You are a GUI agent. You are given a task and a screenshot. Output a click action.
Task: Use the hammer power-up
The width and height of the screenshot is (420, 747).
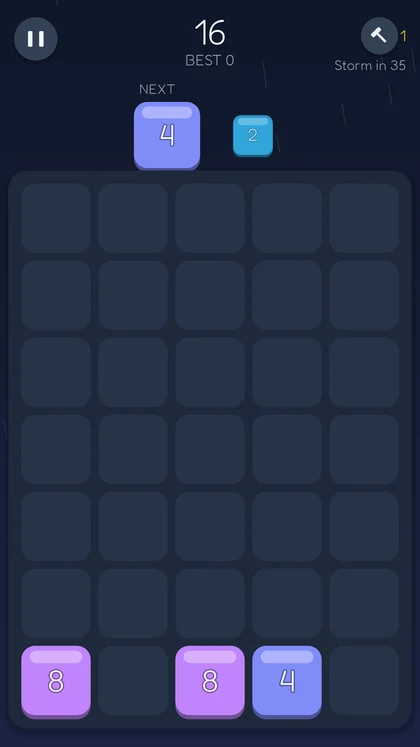(379, 36)
